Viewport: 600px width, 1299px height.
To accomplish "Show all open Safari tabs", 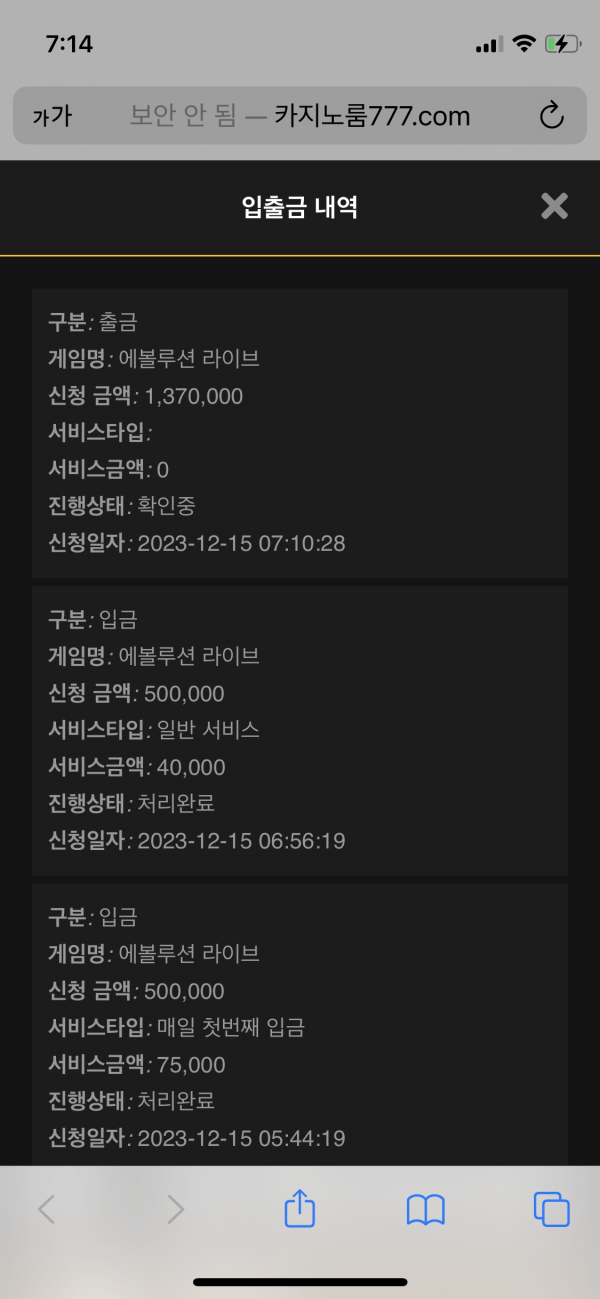I will tap(551, 1210).
